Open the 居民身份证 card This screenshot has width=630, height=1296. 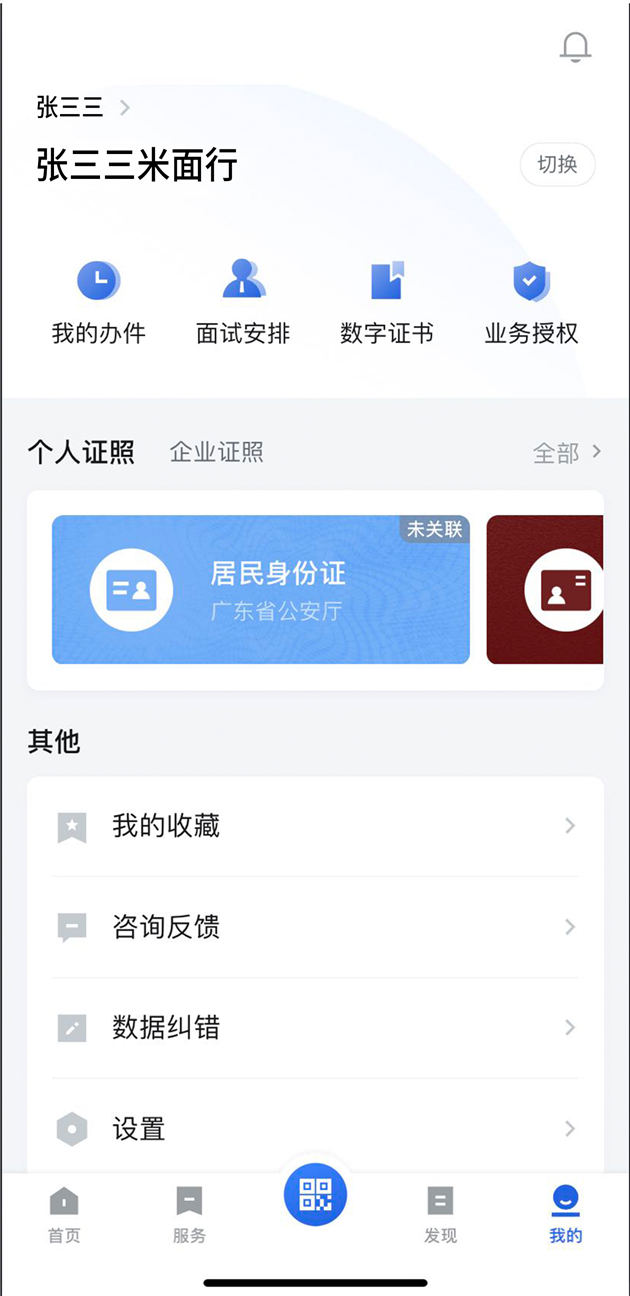coord(260,589)
